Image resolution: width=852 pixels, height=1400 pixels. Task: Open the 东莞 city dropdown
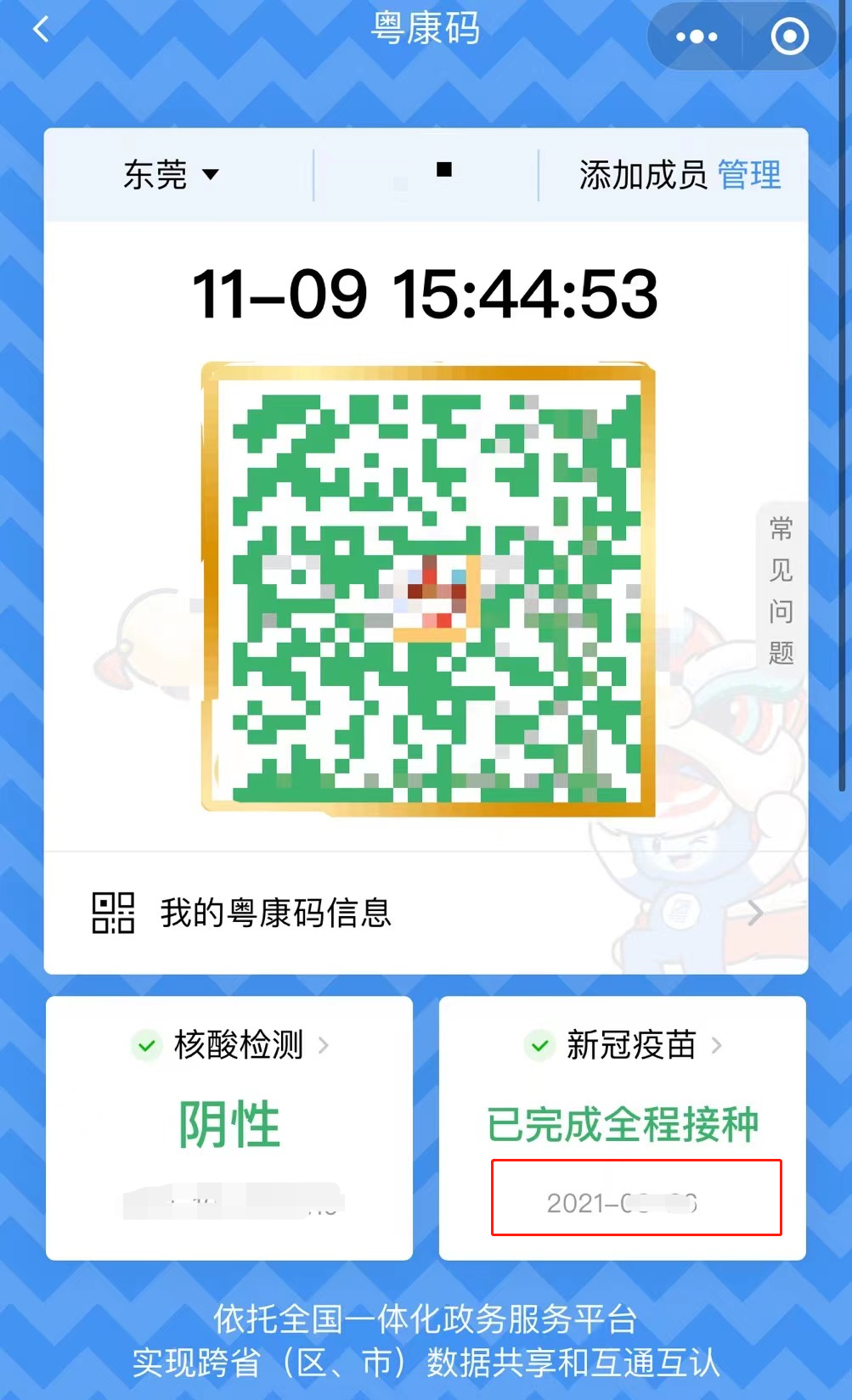[171, 175]
